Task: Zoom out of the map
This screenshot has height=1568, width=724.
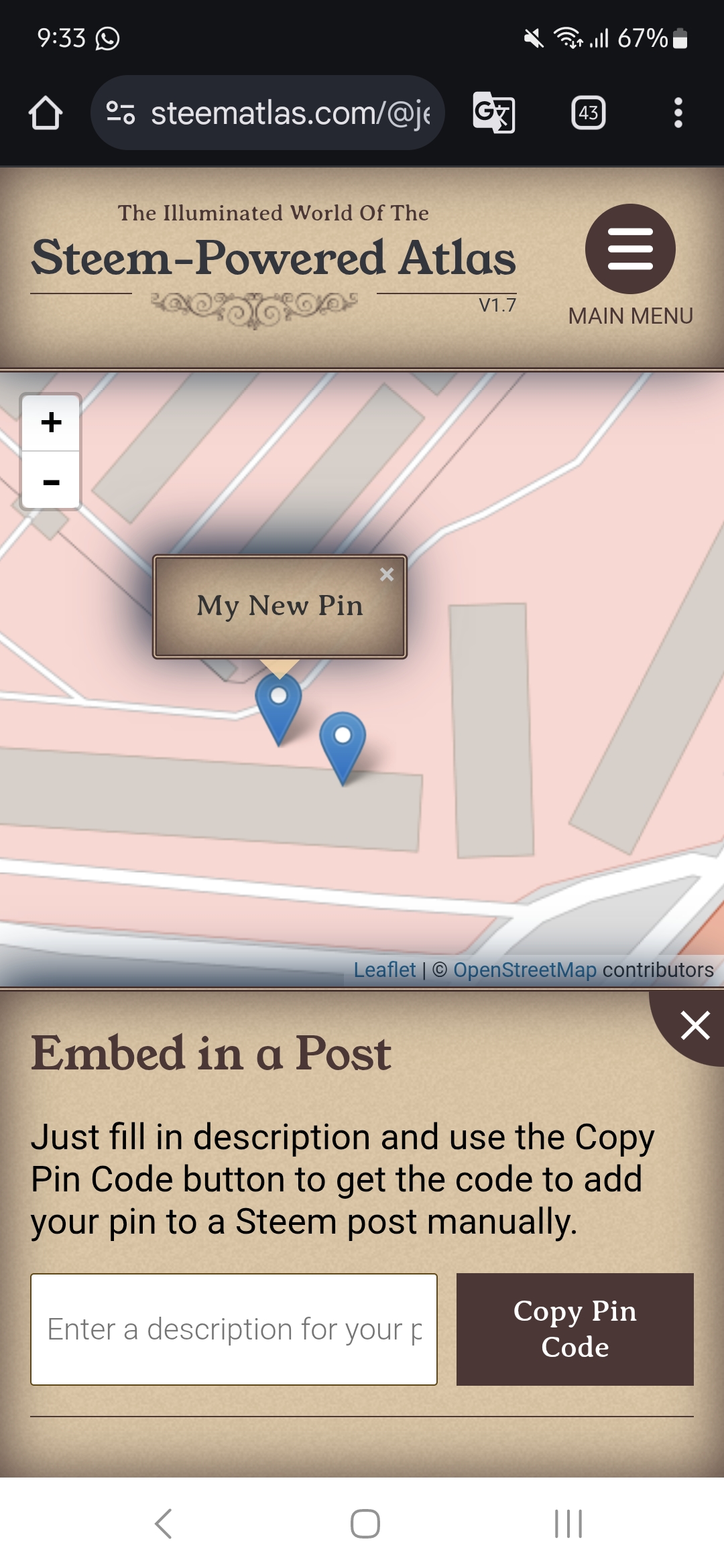Action: (x=51, y=481)
